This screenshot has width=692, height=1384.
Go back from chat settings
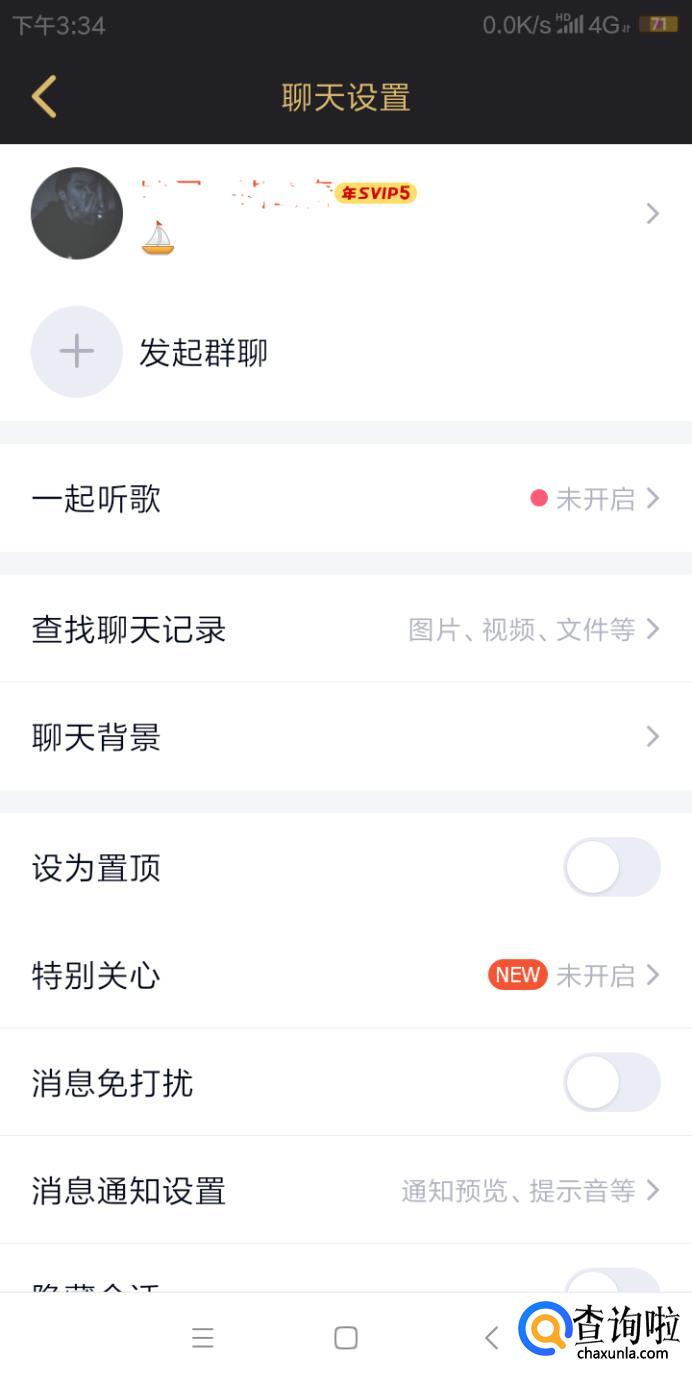[x=44, y=97]
